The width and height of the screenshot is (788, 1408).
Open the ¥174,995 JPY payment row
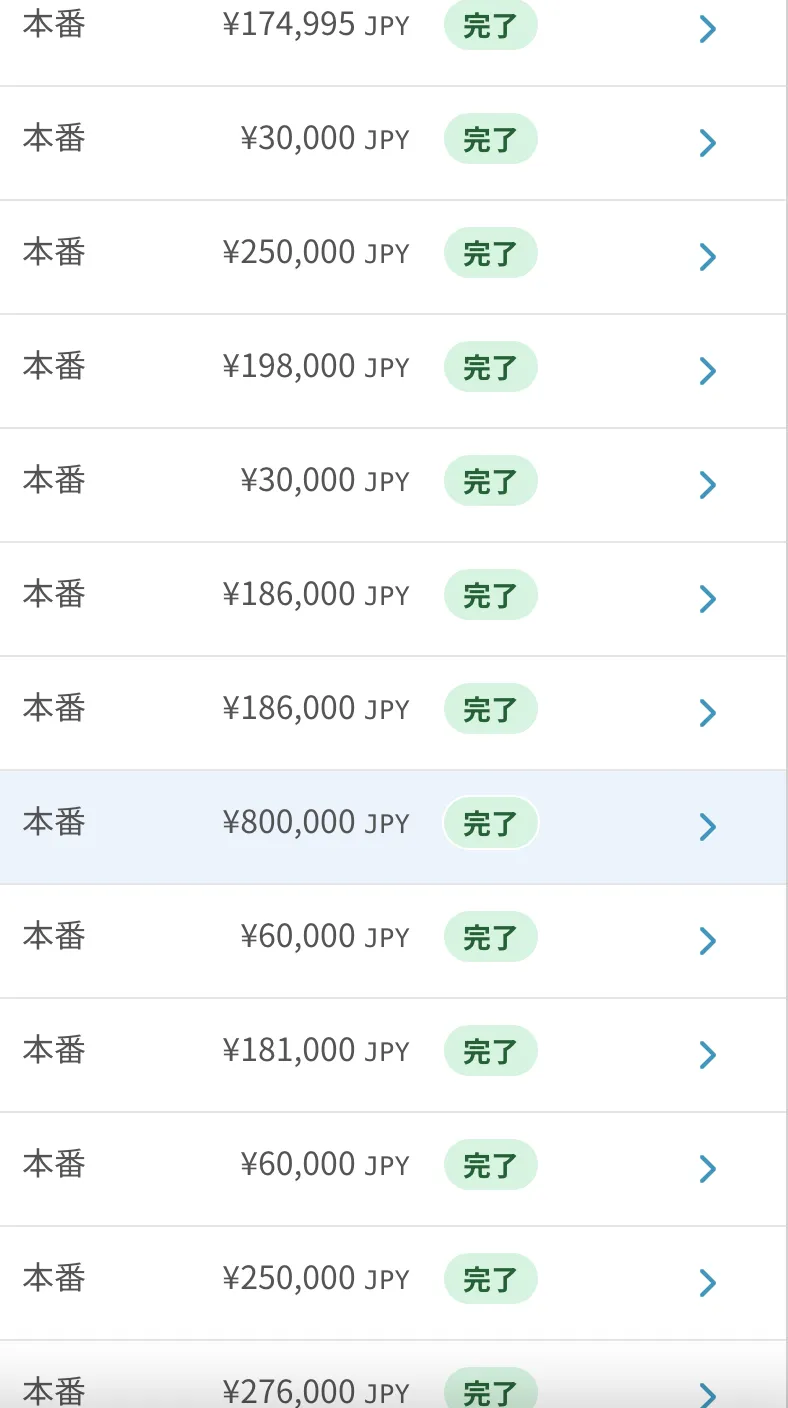[707, 29]
